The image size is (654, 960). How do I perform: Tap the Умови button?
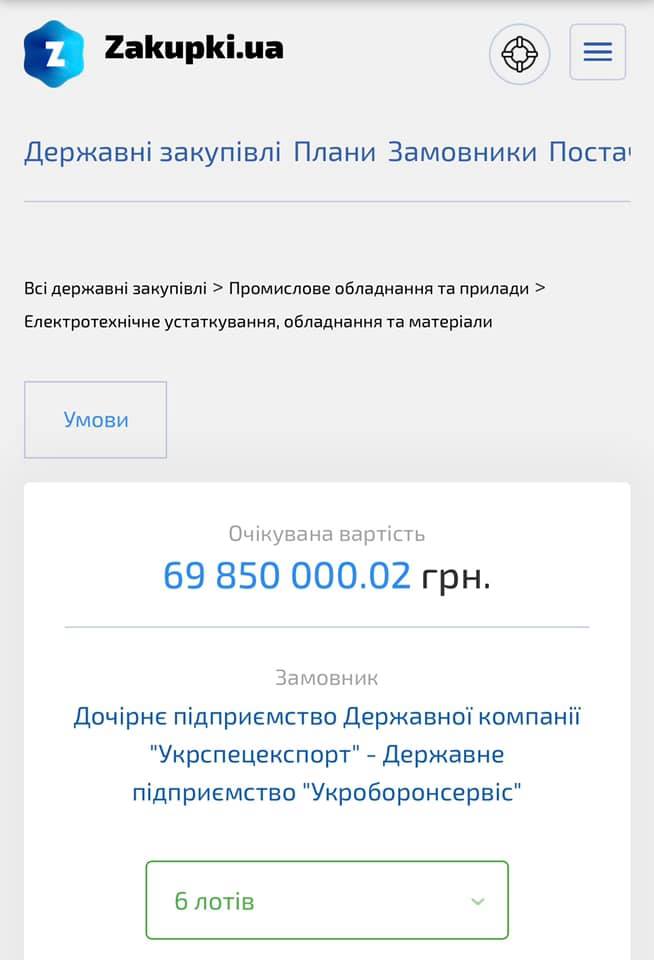point(96,420)
